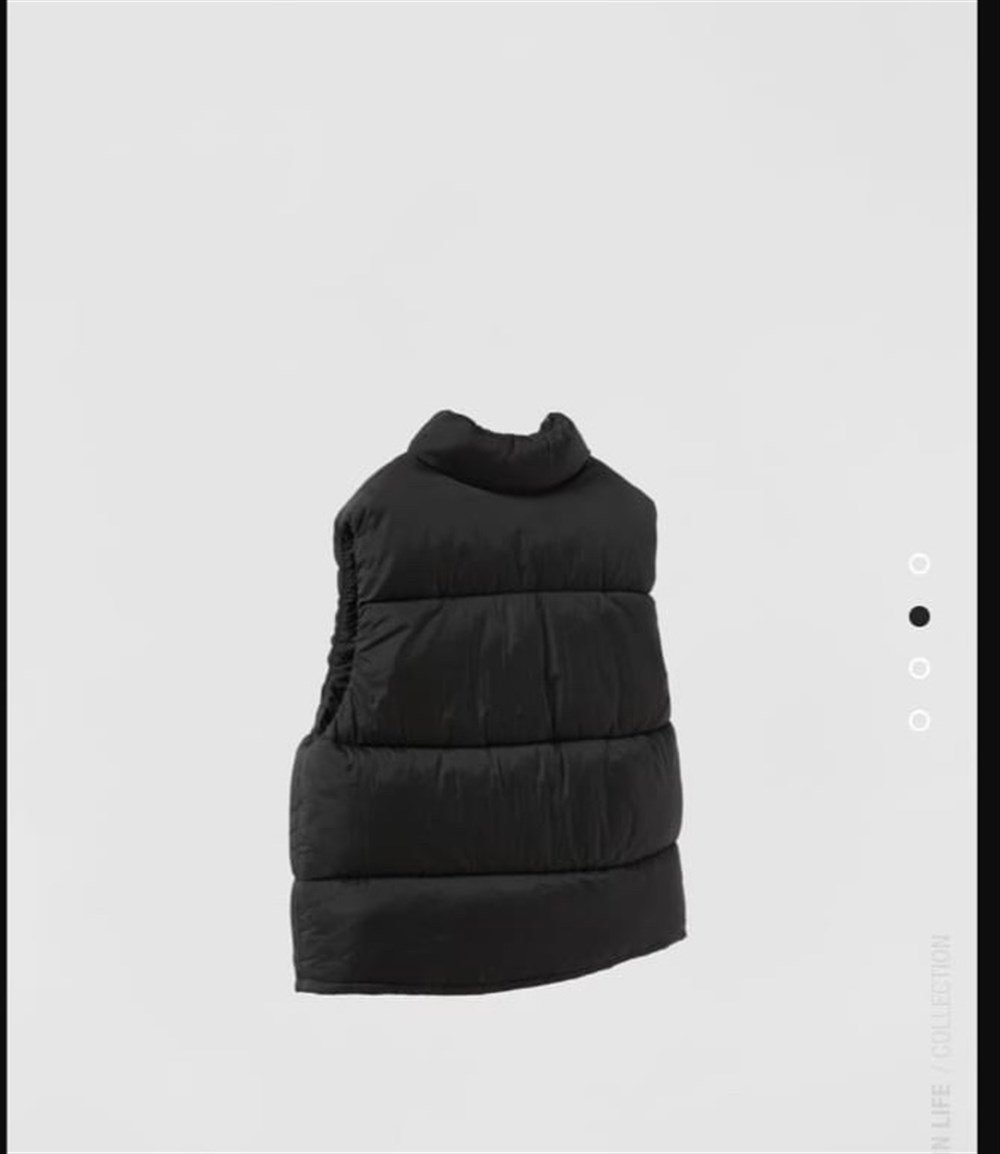Go to the last image indicator dot
Viewport: 1000px width, 1154px height.
(x=919, y=720)
